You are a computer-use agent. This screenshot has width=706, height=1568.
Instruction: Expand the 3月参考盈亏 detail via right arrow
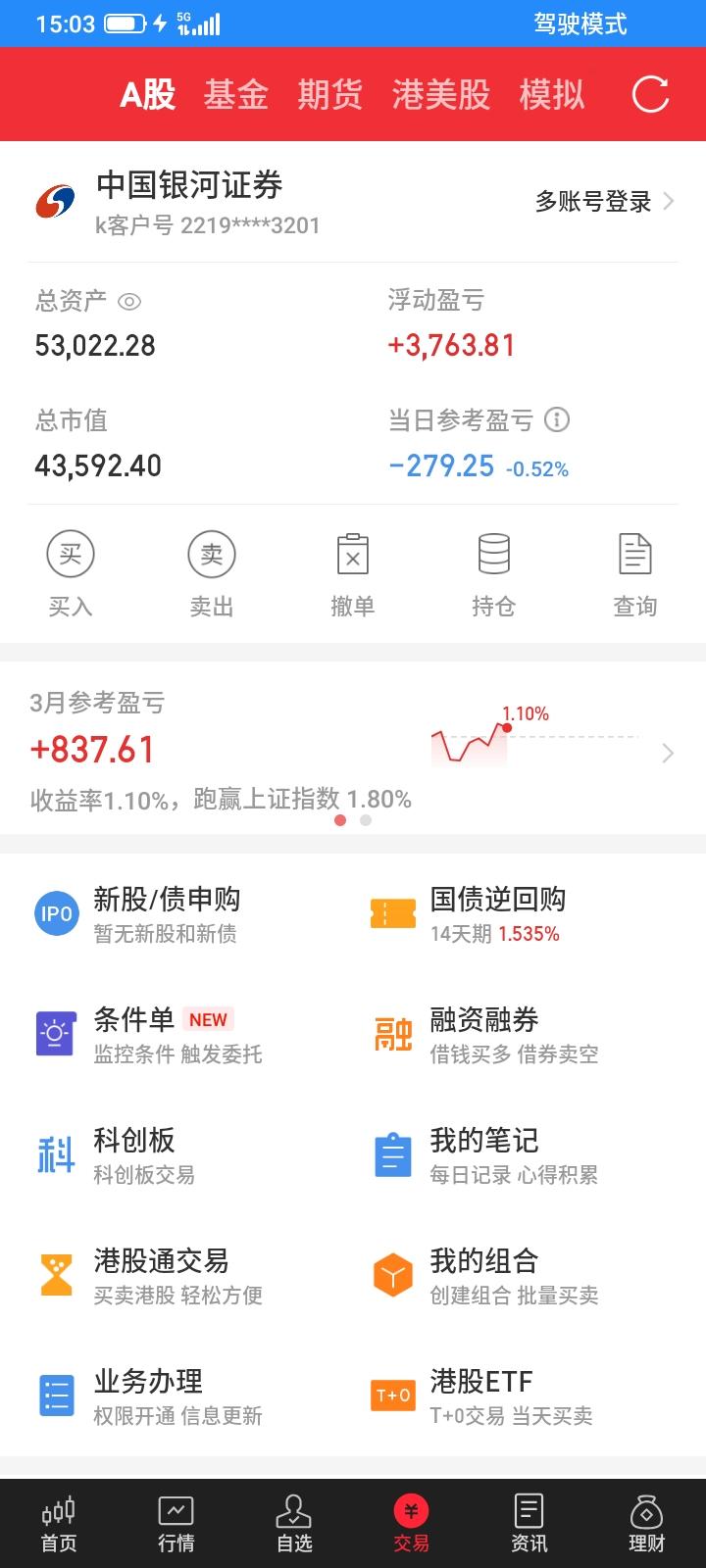(668, 753)
